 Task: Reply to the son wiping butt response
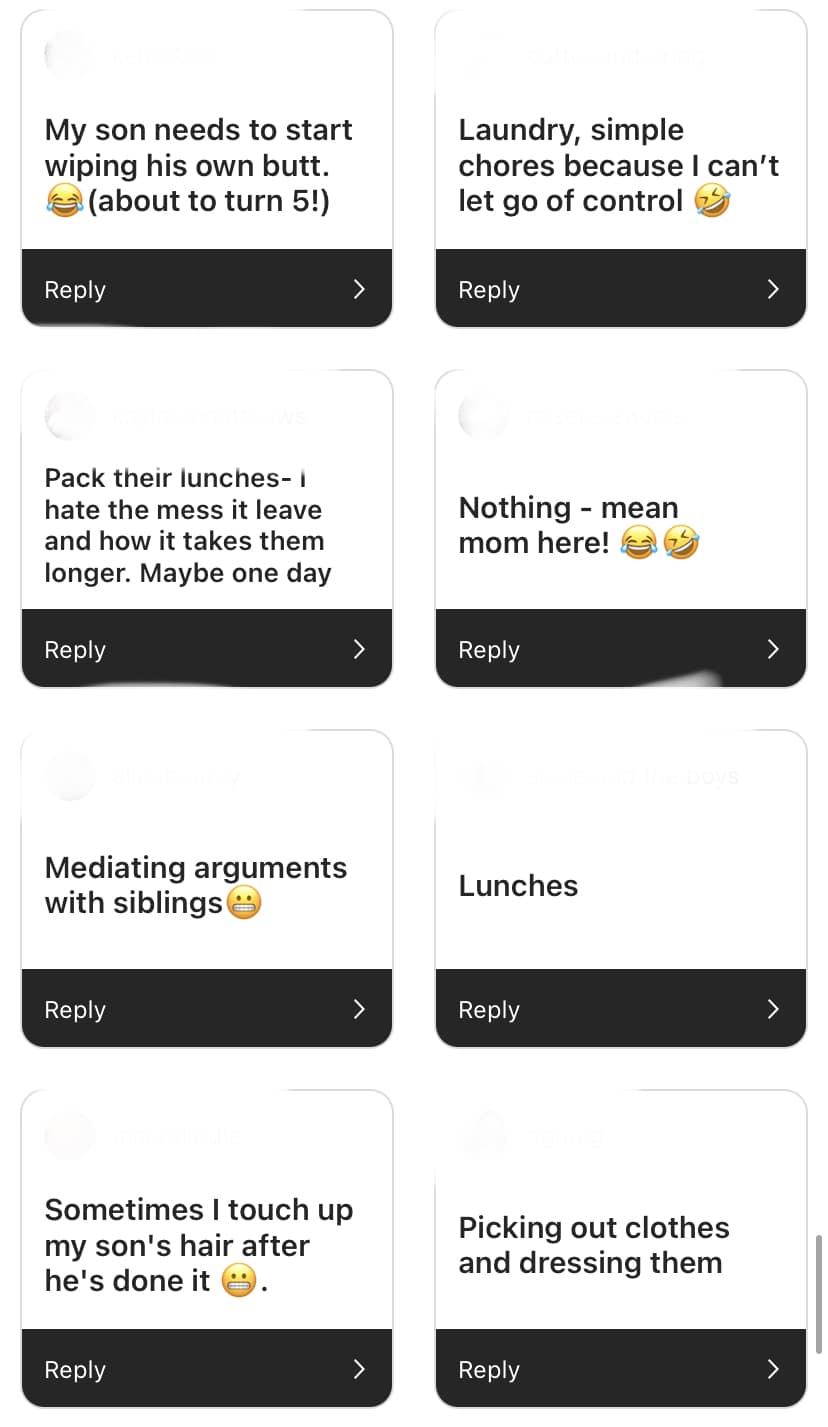click(206, 289)
